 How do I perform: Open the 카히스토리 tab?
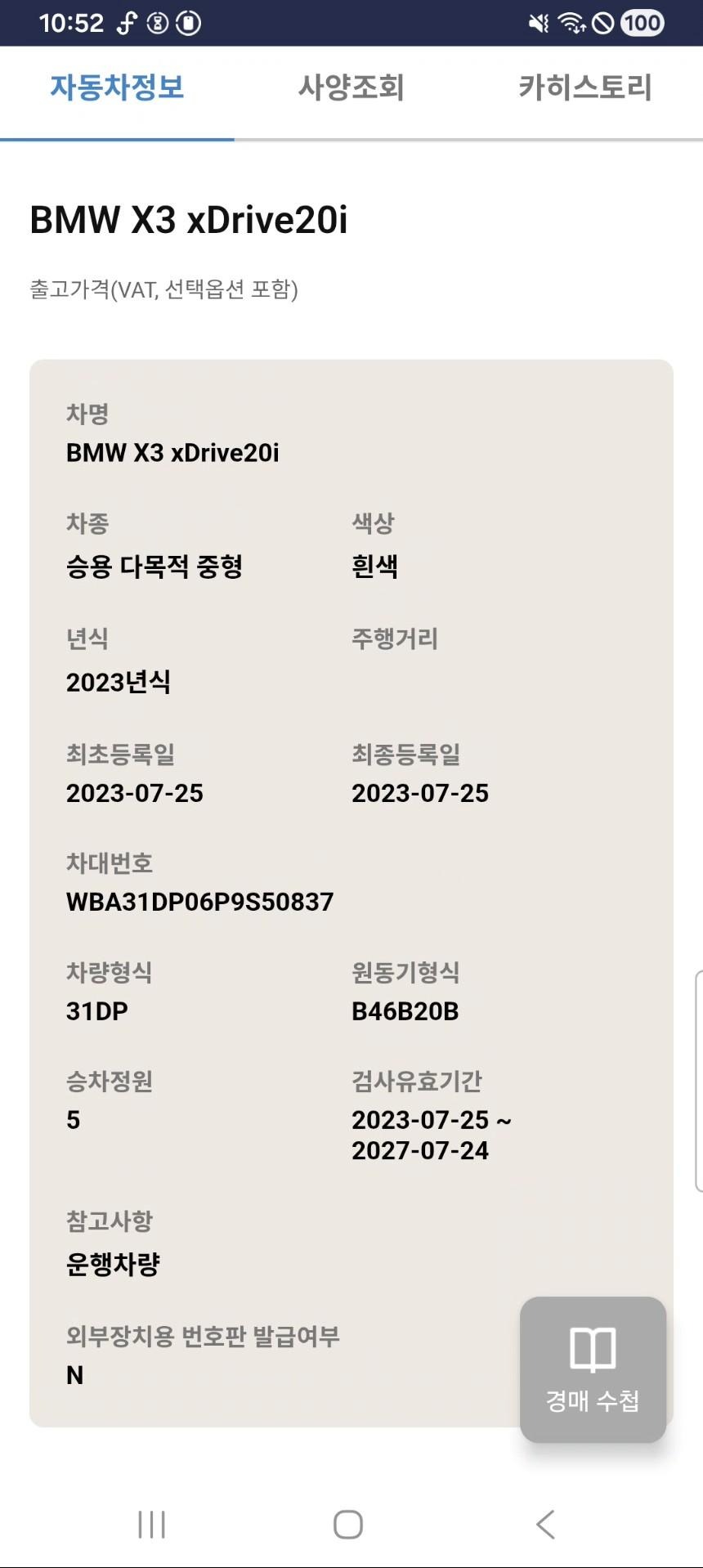point(585,87)
